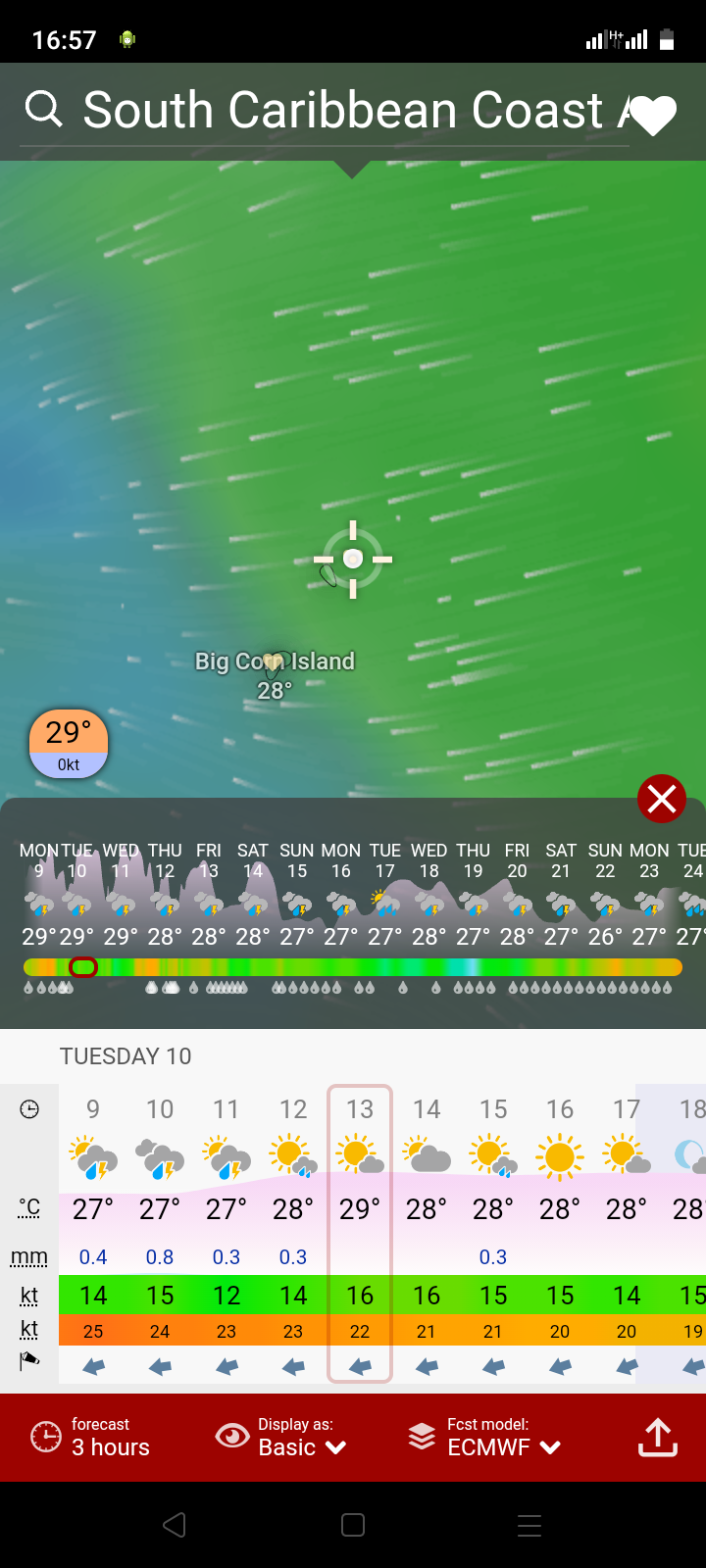Add South Caribbean Coast to favorites
Viewport: 706px width, 1568px height.
[653, 116]
